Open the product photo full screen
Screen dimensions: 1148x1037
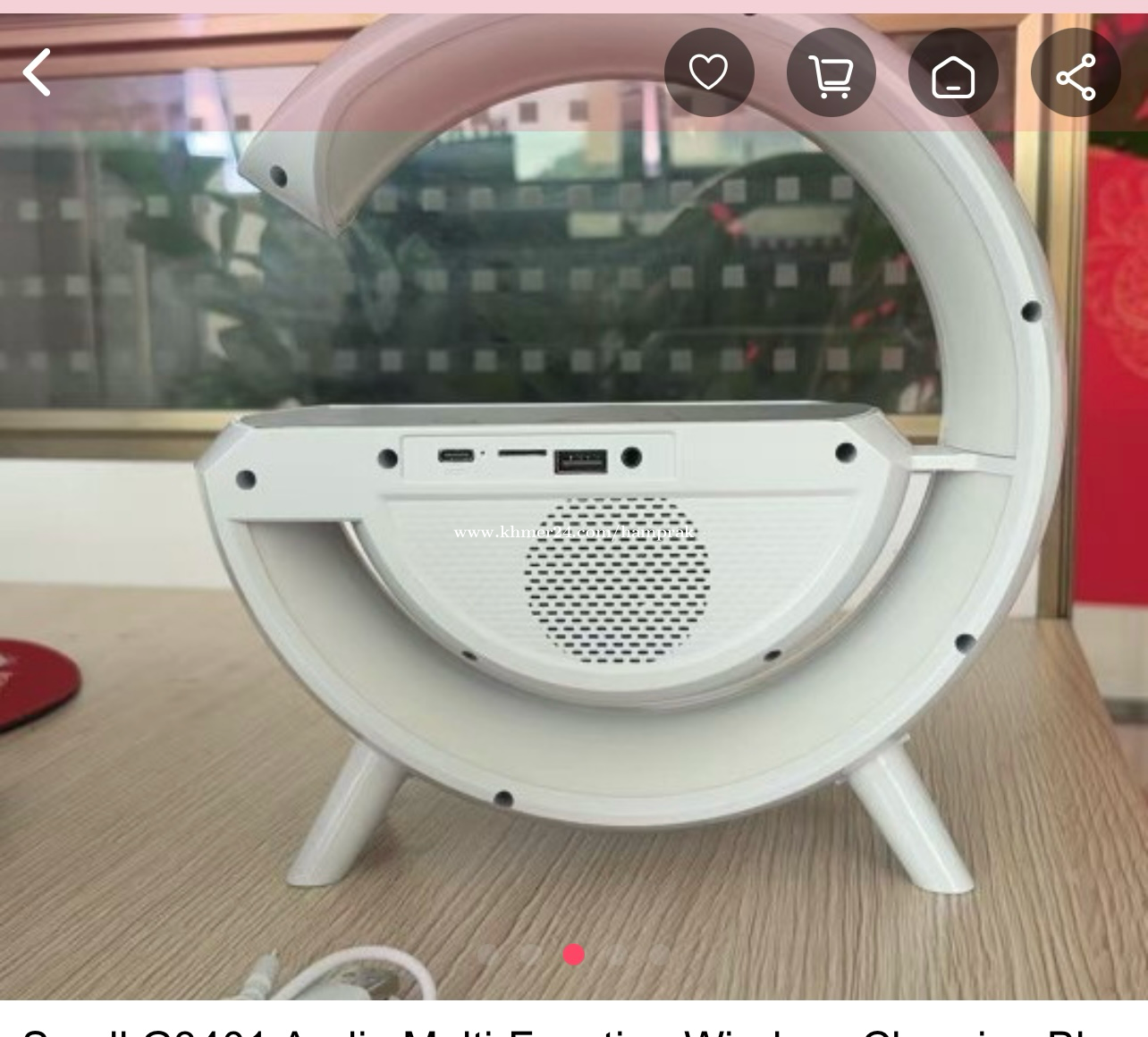point(574,536)
